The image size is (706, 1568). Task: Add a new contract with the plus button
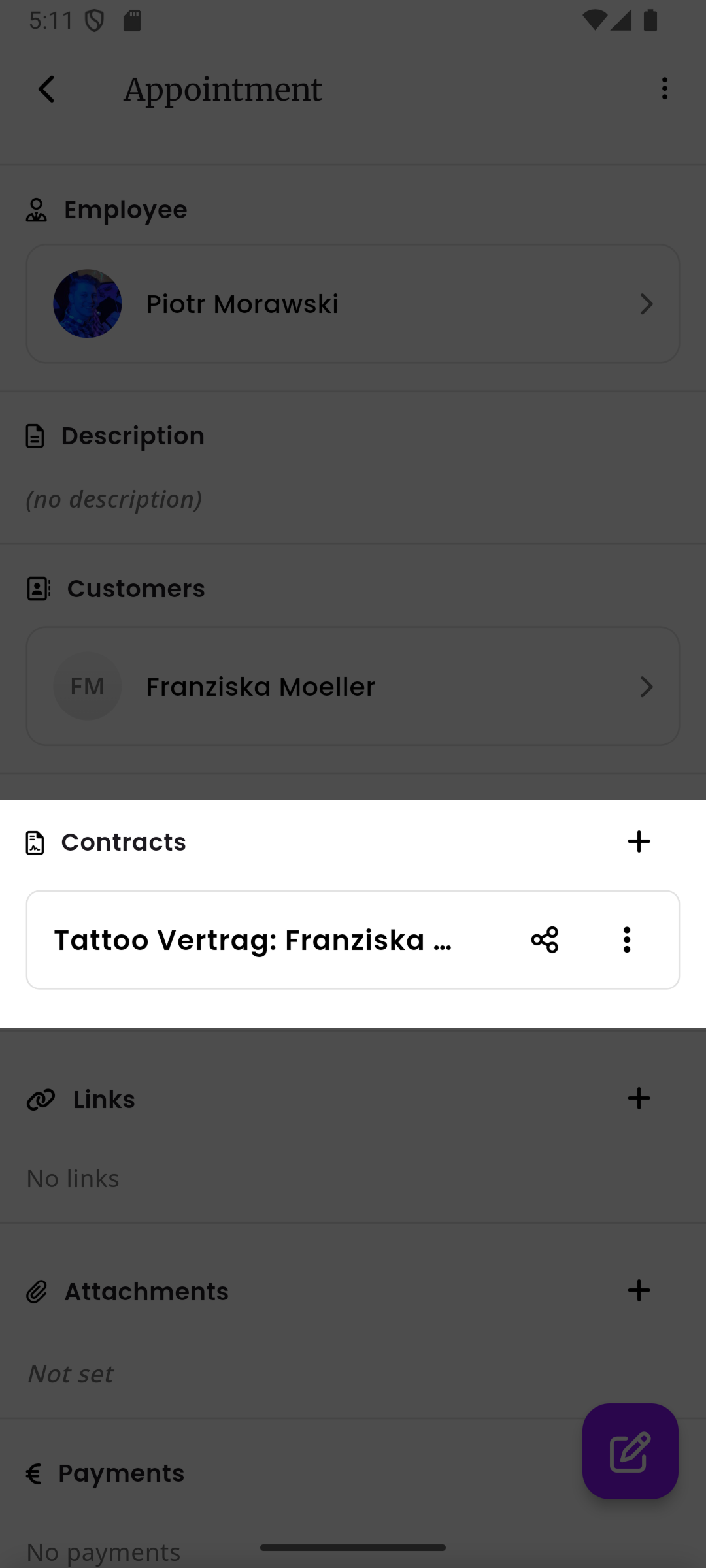pyautogui.click(x=639, y=841)
